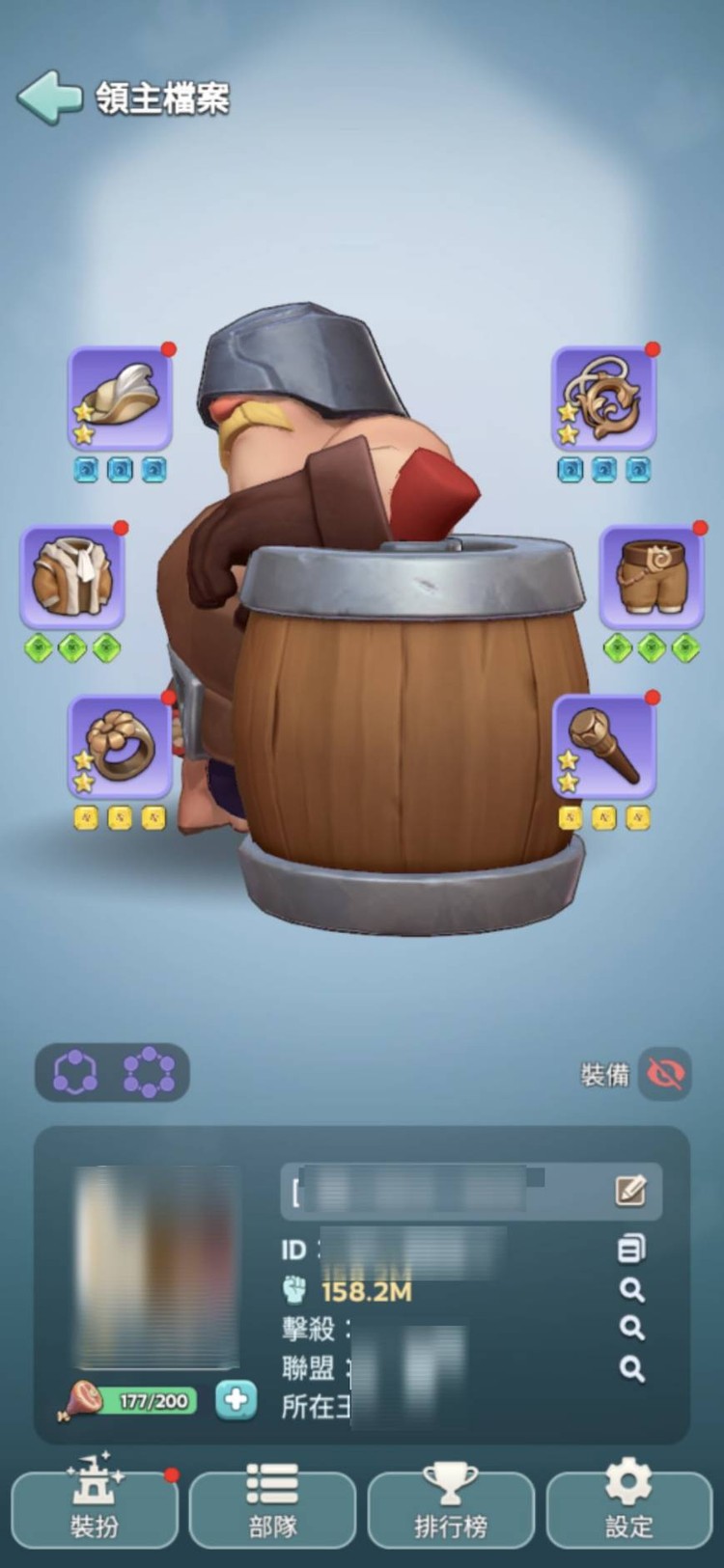Viewport: 724px width, 1568px height.
Task: Add more stamina with plus button
Action: (236, 1400)
